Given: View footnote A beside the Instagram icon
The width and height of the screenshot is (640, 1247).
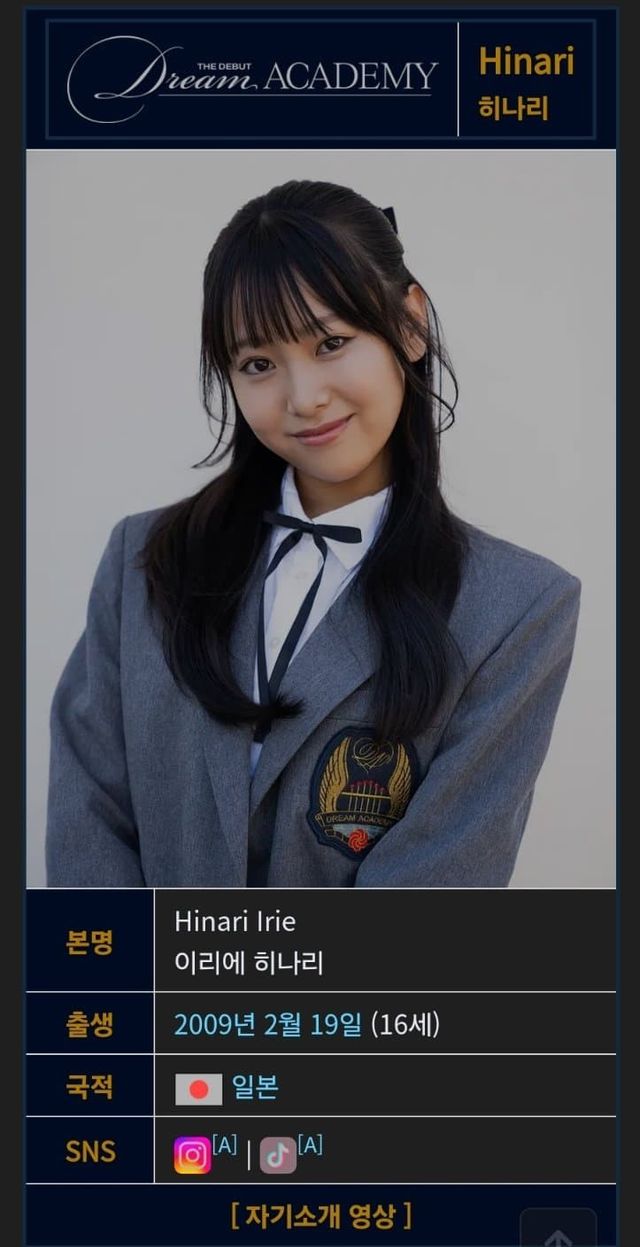Looking at the screenshot, I should pyautogui.click(x=224, y=1145).
